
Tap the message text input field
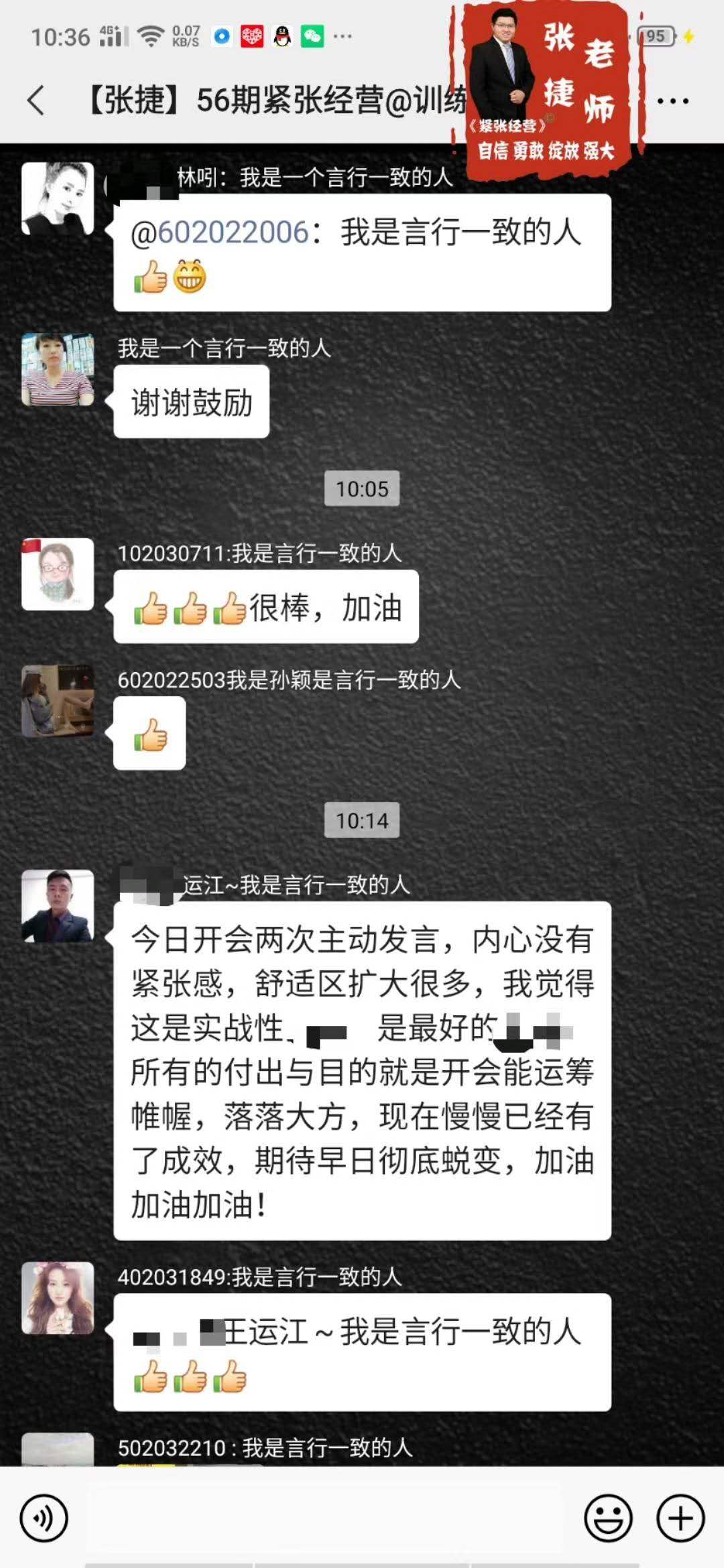click(x=325, y=1518)
